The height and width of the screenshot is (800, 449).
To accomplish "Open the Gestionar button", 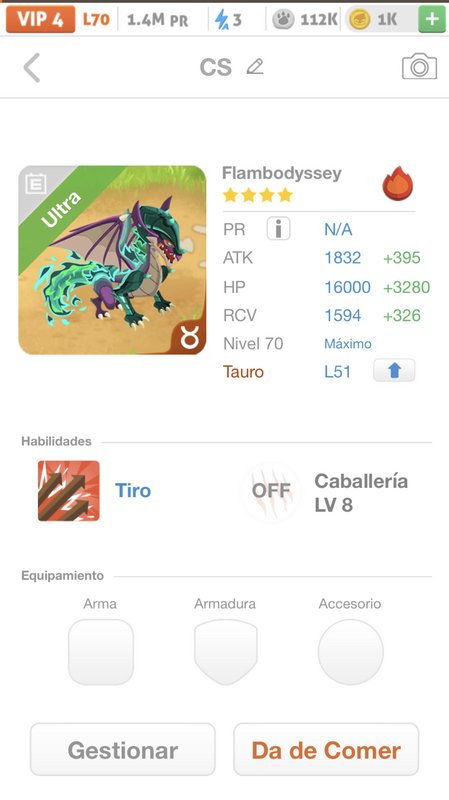I will tap(122, 749).
